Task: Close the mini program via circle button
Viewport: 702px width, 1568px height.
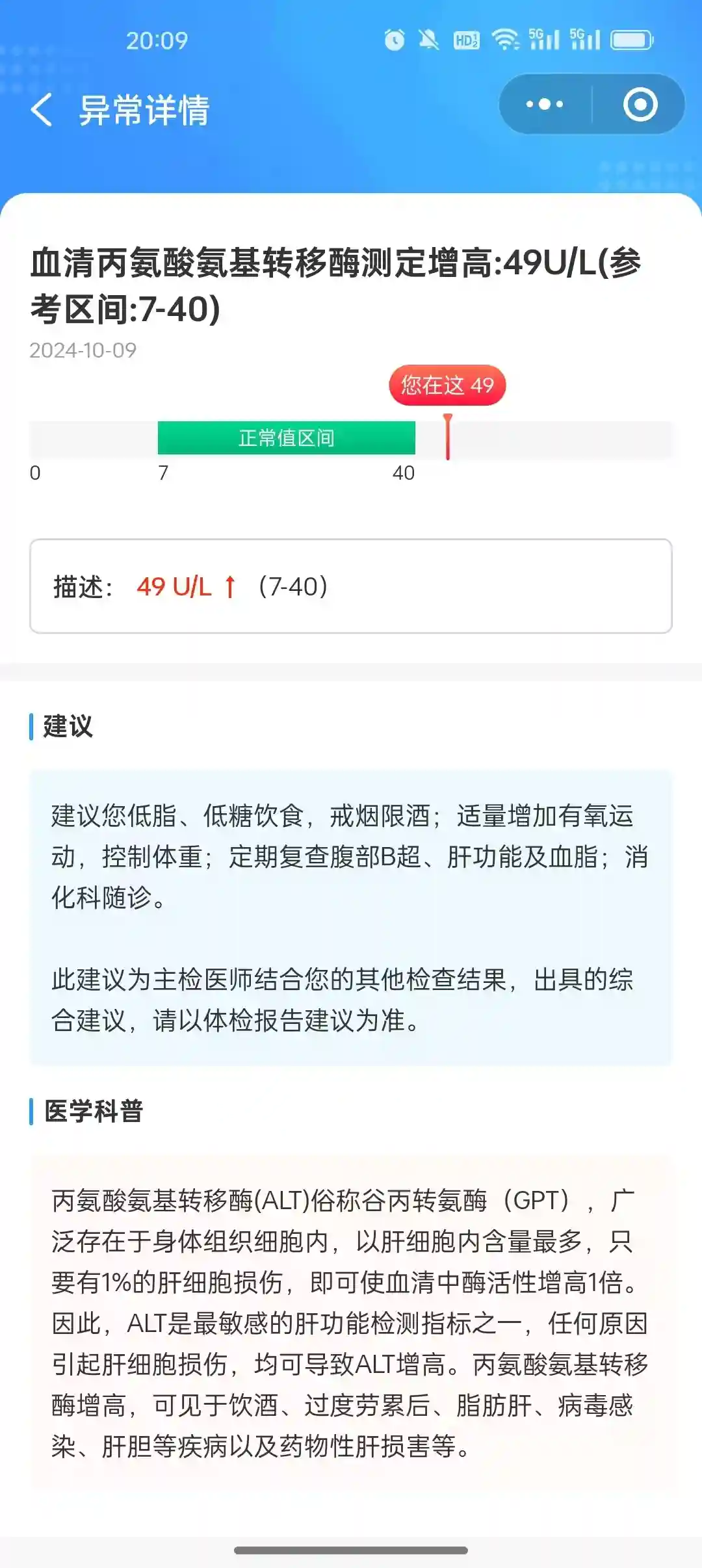Action: 640,105
